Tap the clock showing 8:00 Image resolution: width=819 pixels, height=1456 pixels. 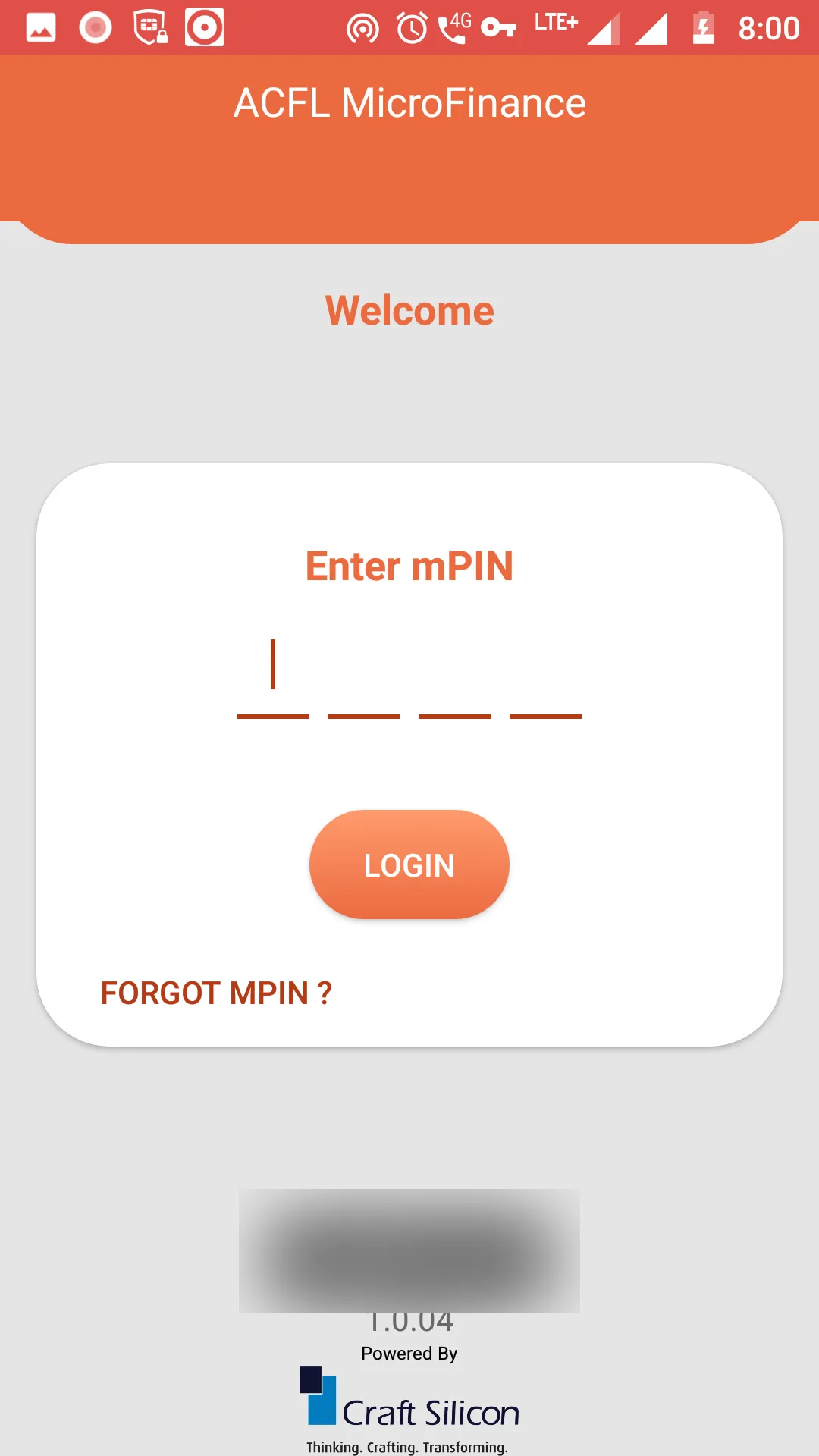(767, 29)
